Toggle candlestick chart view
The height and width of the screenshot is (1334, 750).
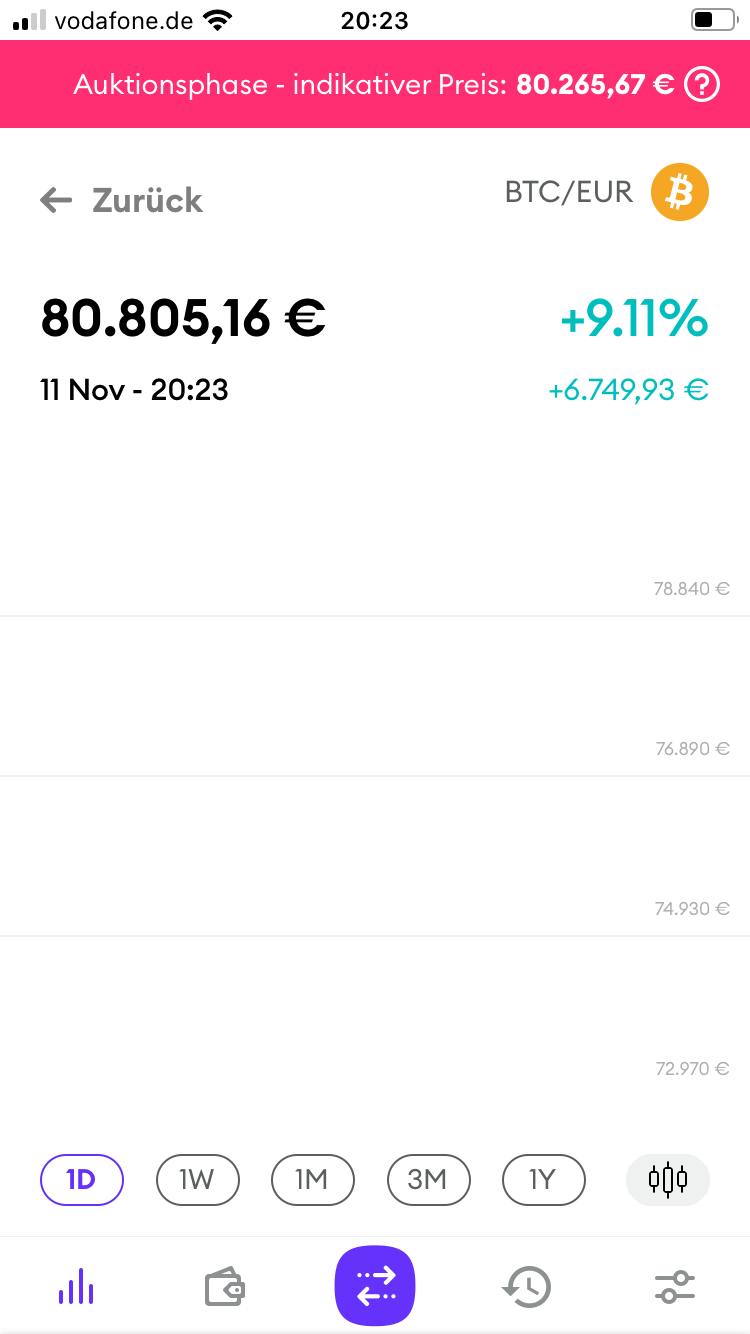pos(668,1180)
